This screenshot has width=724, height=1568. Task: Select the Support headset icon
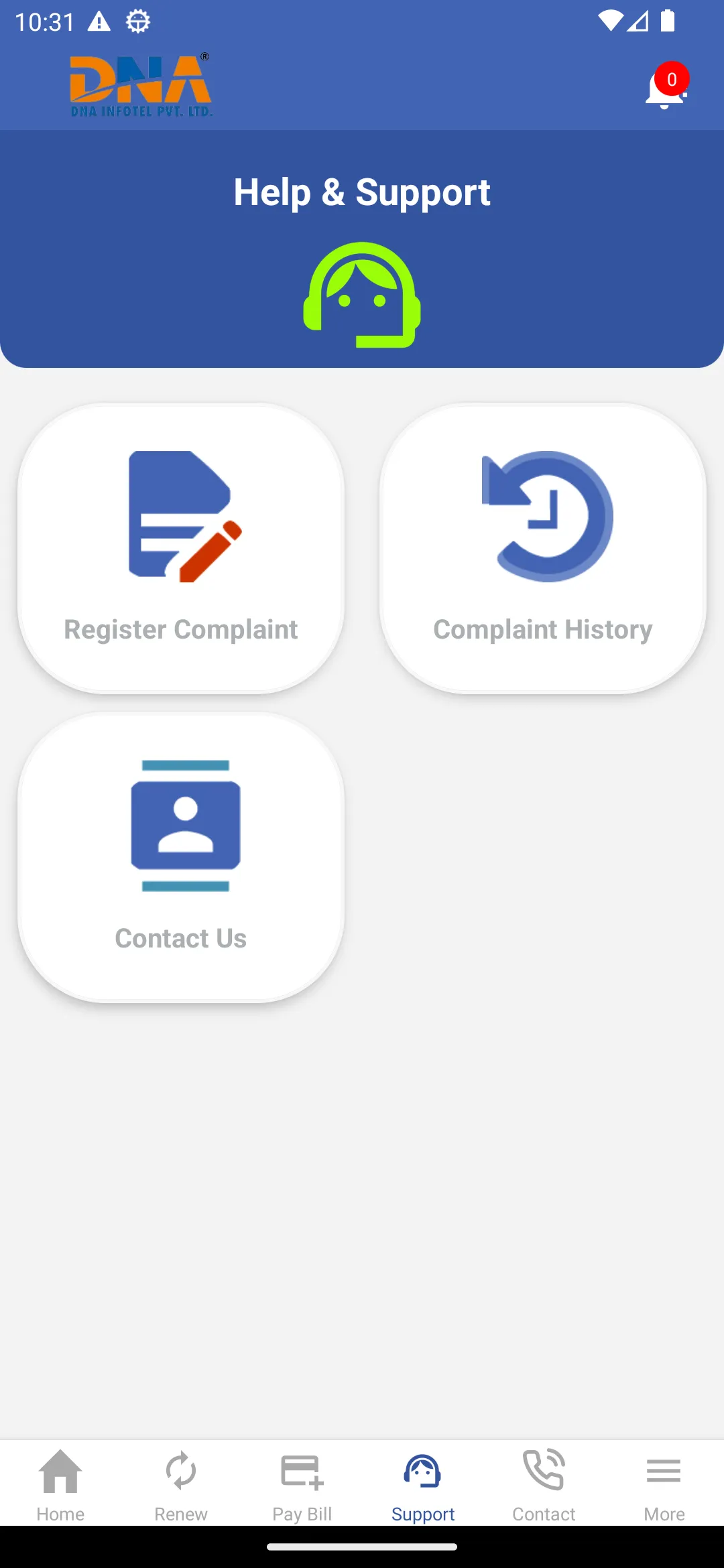click(422, 1471)
